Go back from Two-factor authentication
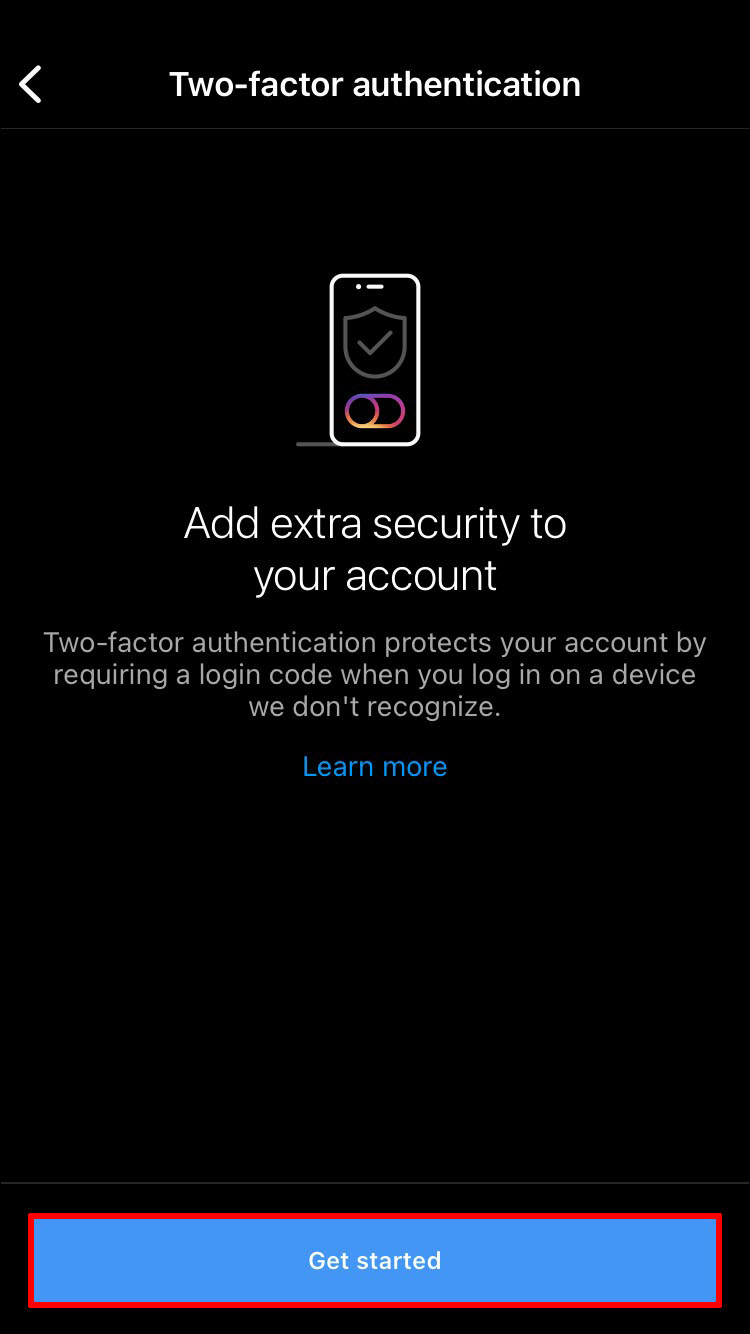This screenshot has height=1334, width=750. tap(31, 84)
